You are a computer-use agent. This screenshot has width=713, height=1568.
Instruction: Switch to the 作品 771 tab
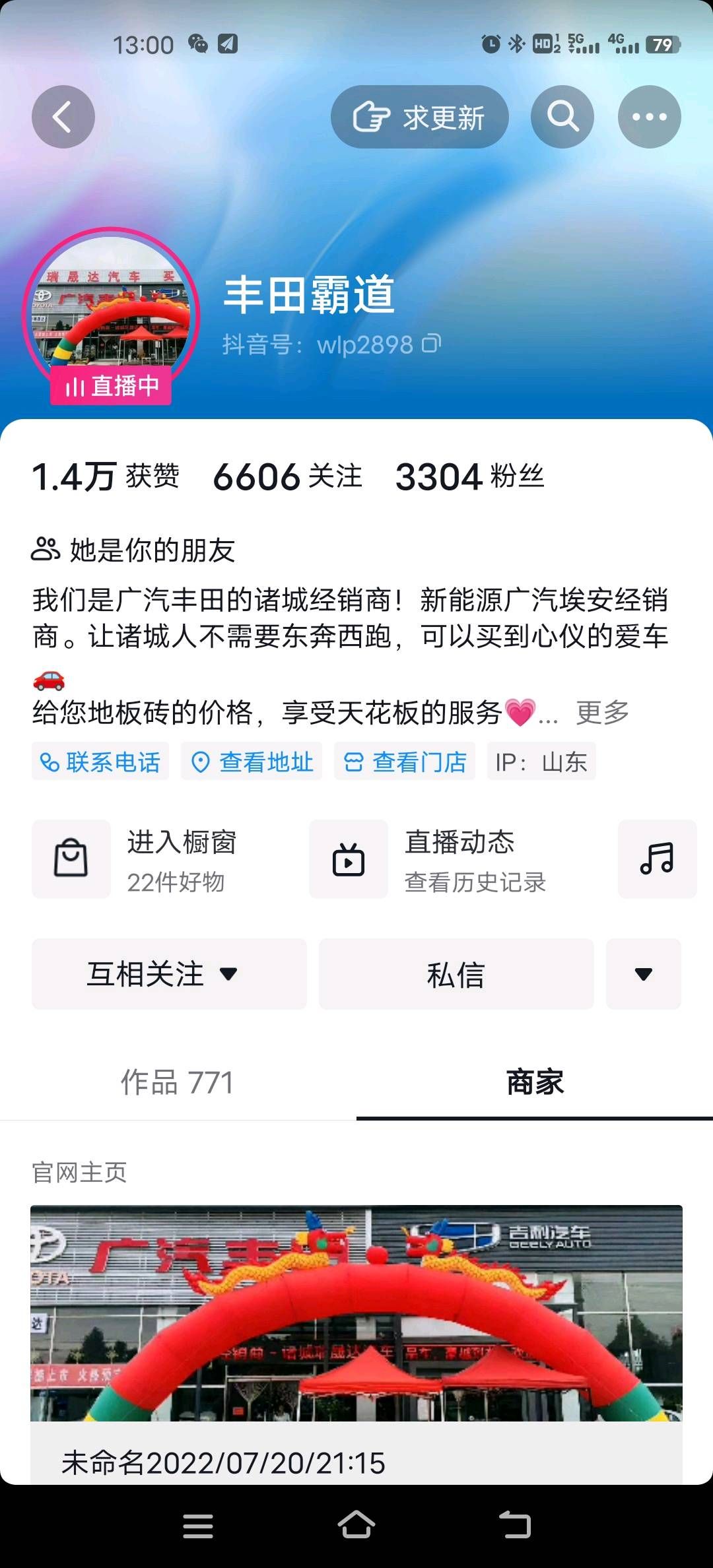pyautogui.click(x=178, y=1082)
